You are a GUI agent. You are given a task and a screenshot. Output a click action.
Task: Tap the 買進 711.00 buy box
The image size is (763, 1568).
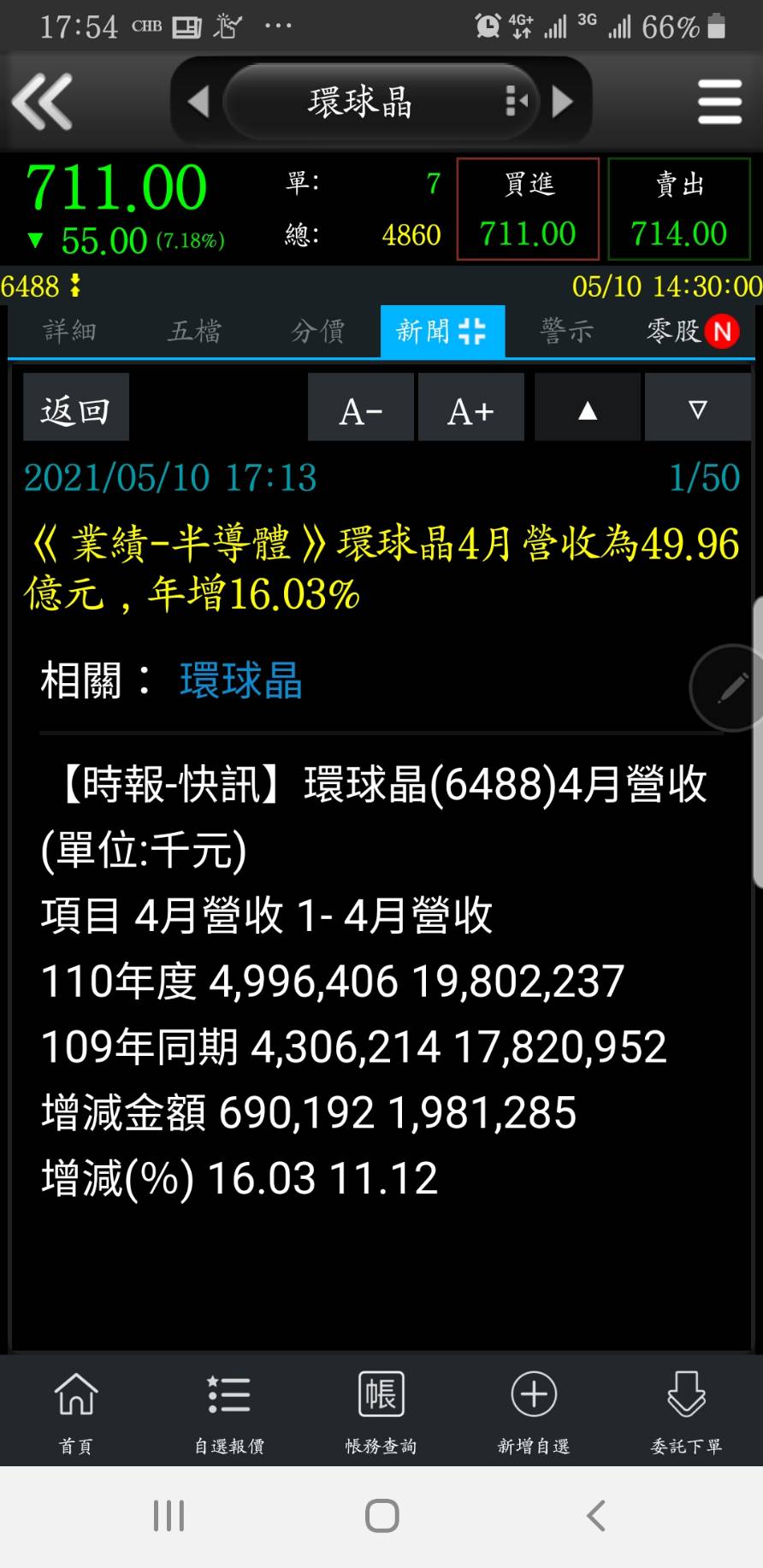click(x=528, y=209)
